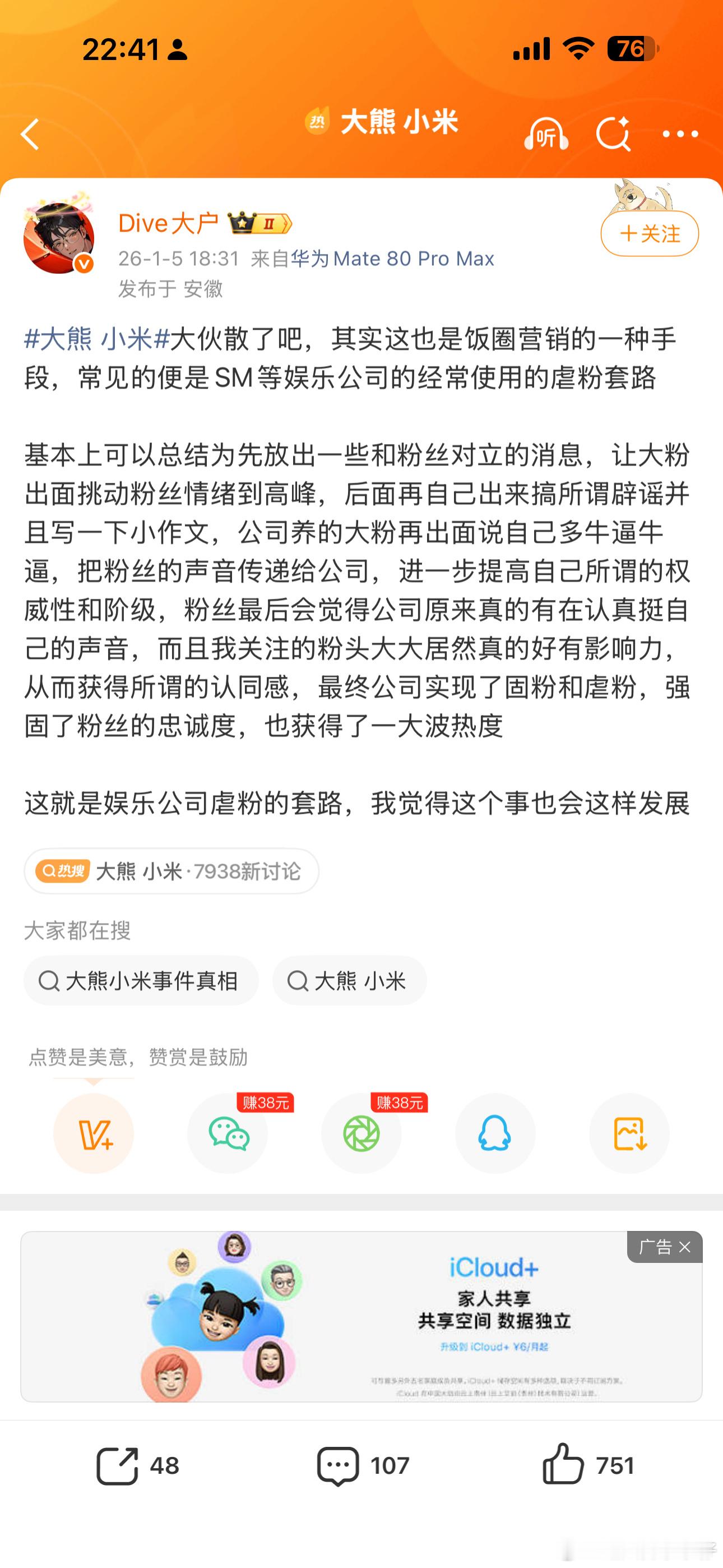Tap the save image icon
Viewport: 723px width, 1568px height.
tap(629, 1133)
